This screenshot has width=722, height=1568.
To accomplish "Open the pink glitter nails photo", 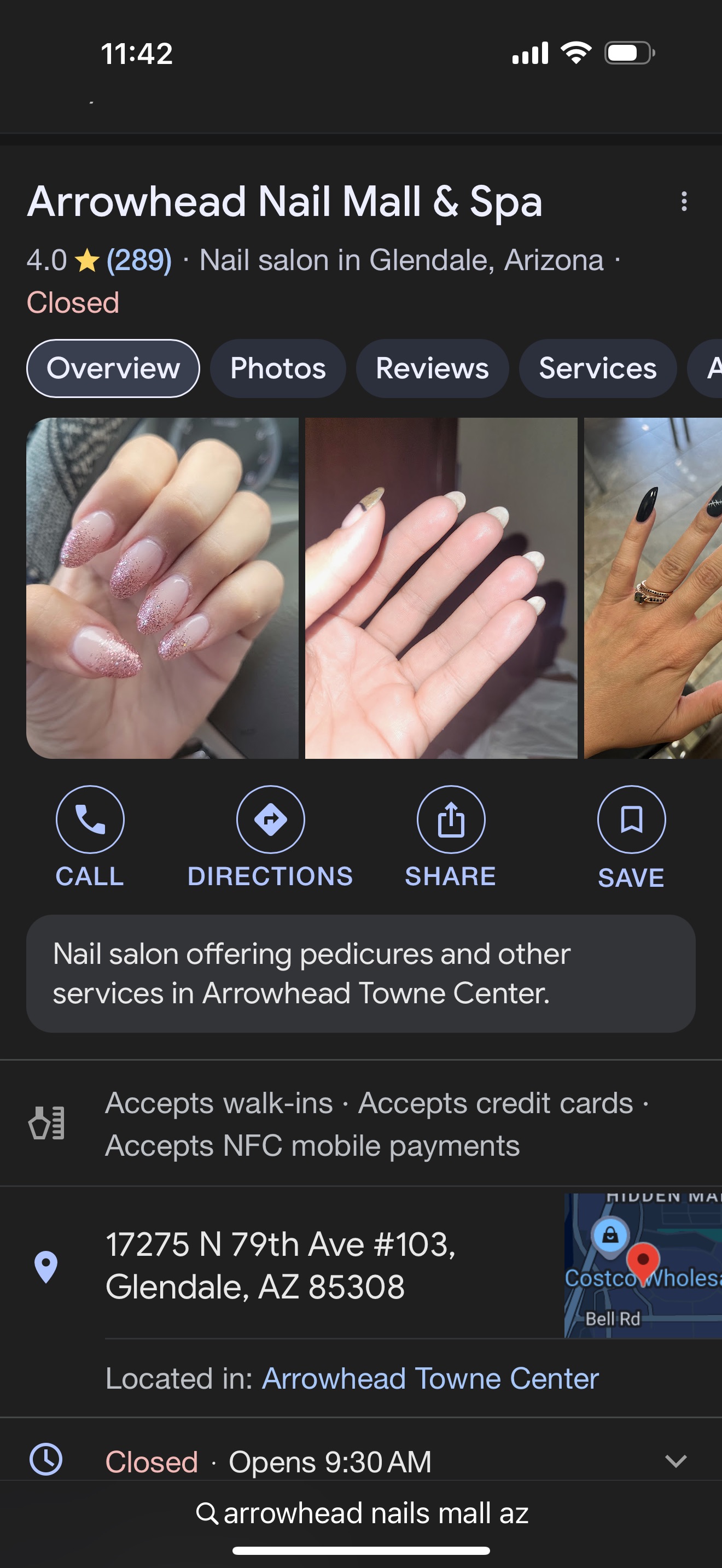I will [162, 587].
